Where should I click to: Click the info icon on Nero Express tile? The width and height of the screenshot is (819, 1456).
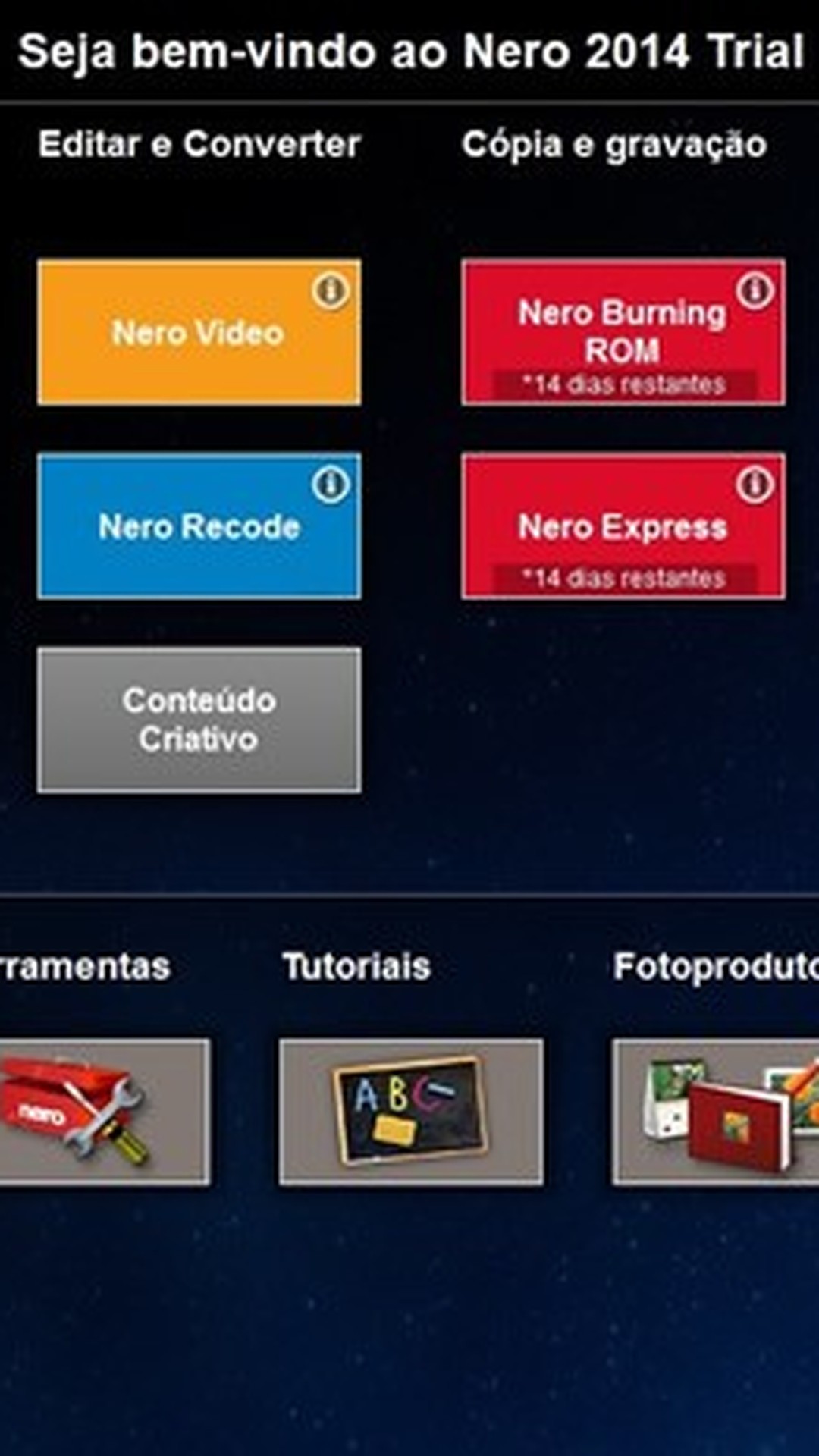pyautogui.click(x=755, y=483)
